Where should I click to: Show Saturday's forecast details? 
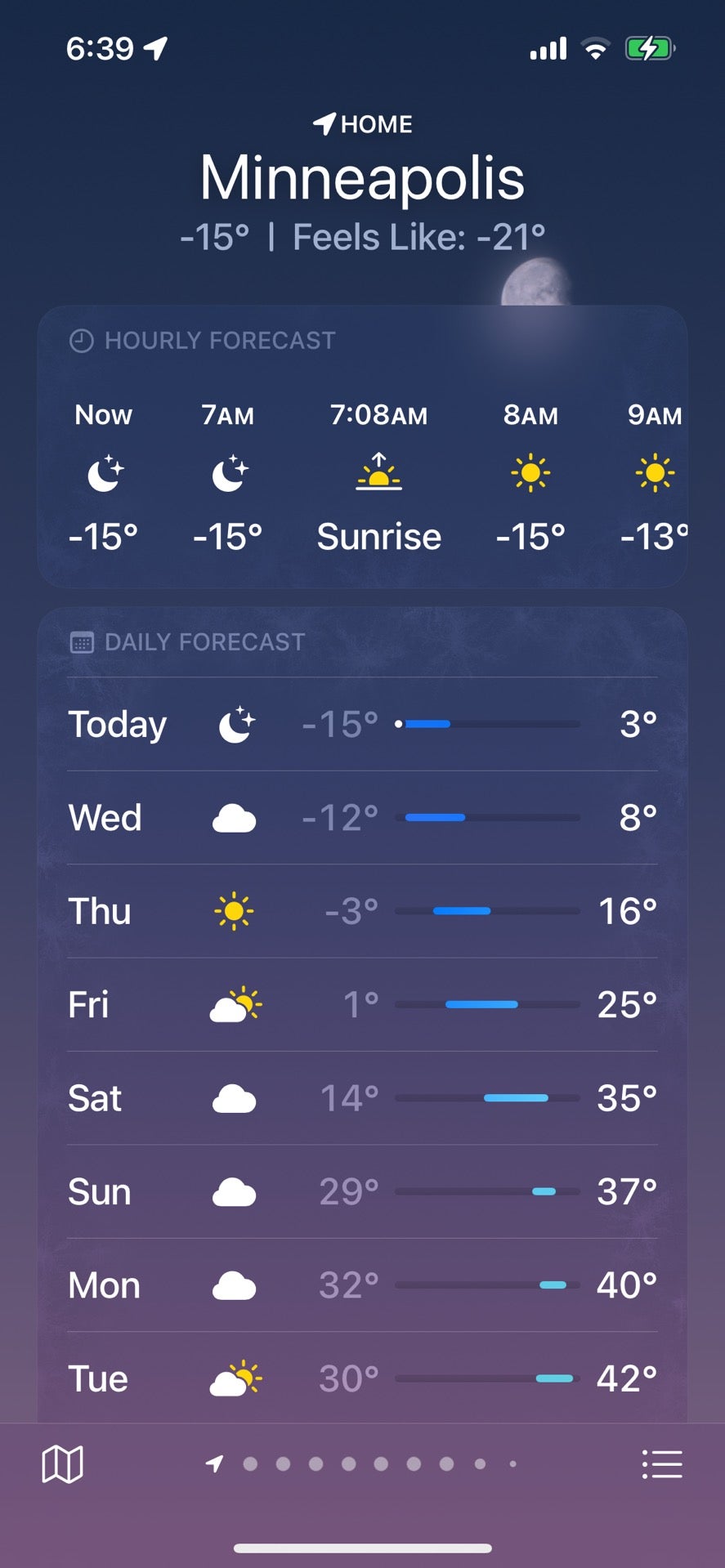click(362, 1098)
